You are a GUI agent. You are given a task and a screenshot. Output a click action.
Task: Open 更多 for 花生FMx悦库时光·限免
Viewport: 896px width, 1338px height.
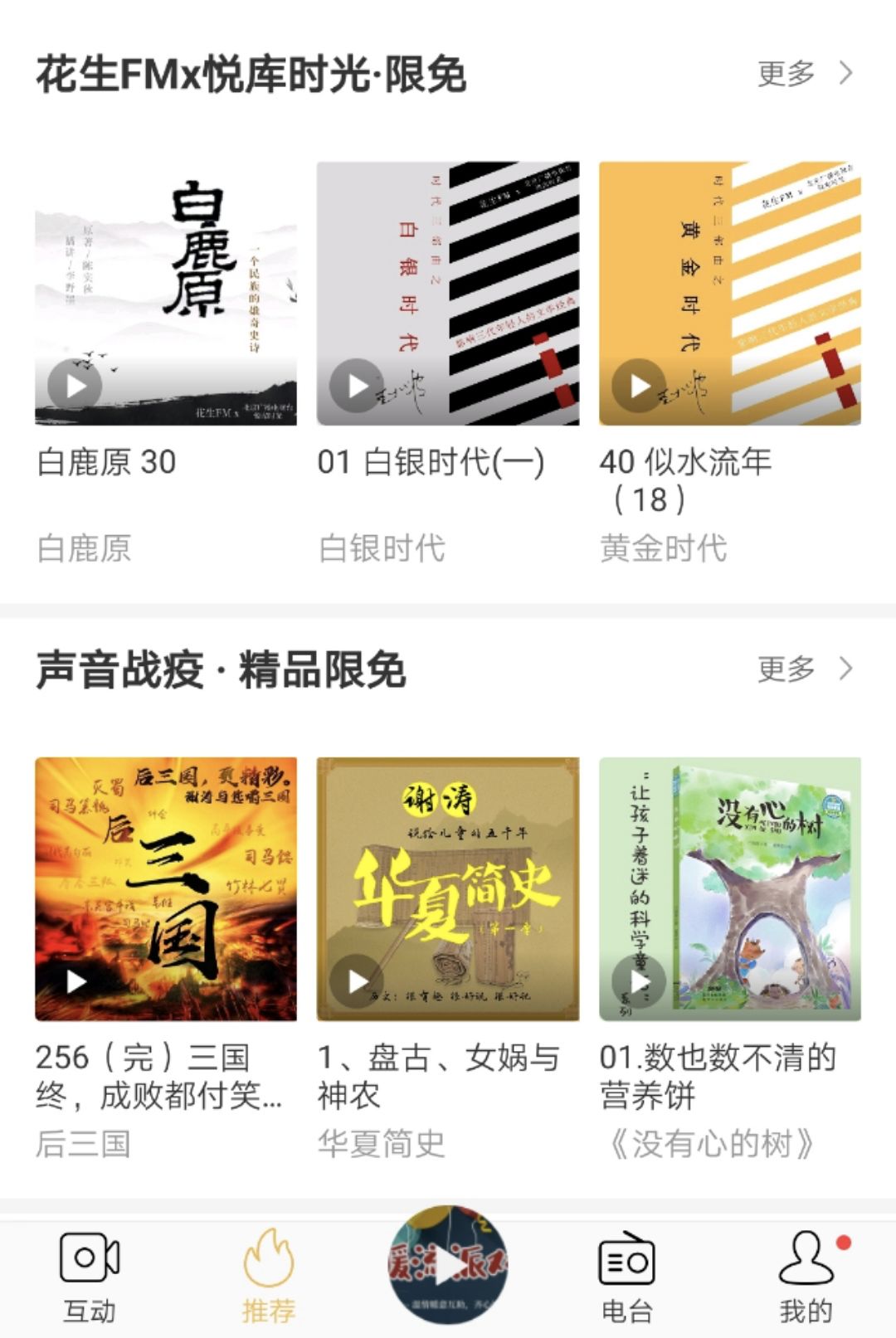pos(783,75)
